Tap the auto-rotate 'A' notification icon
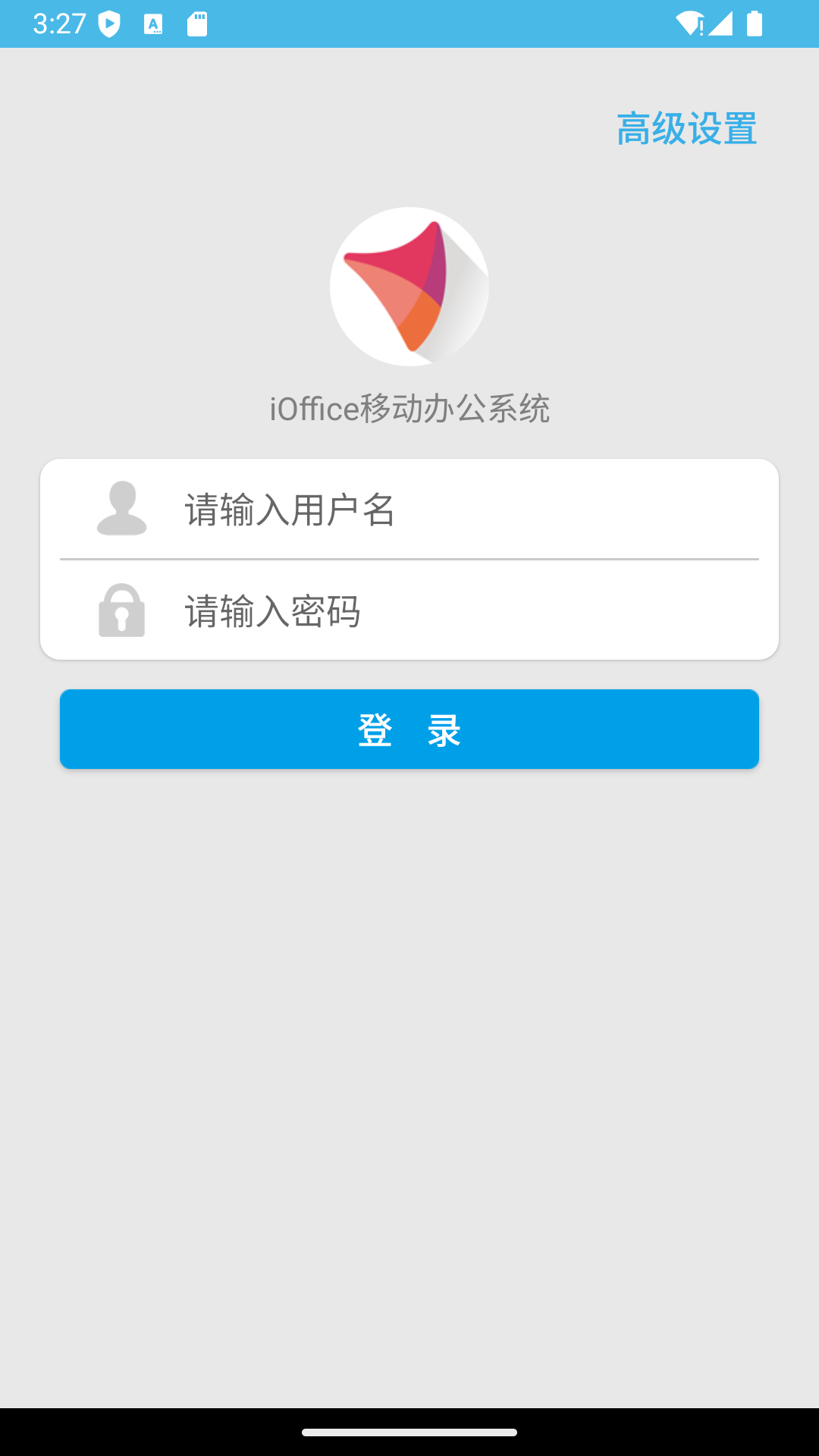 point(153,24)
